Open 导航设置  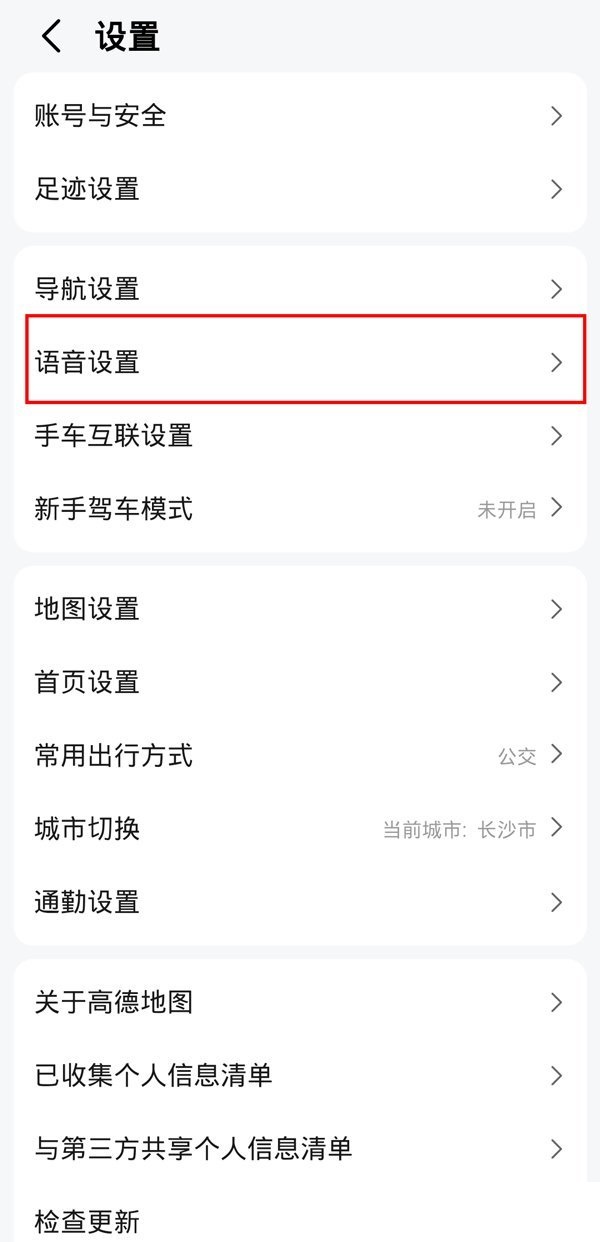(x=300, y=290)
